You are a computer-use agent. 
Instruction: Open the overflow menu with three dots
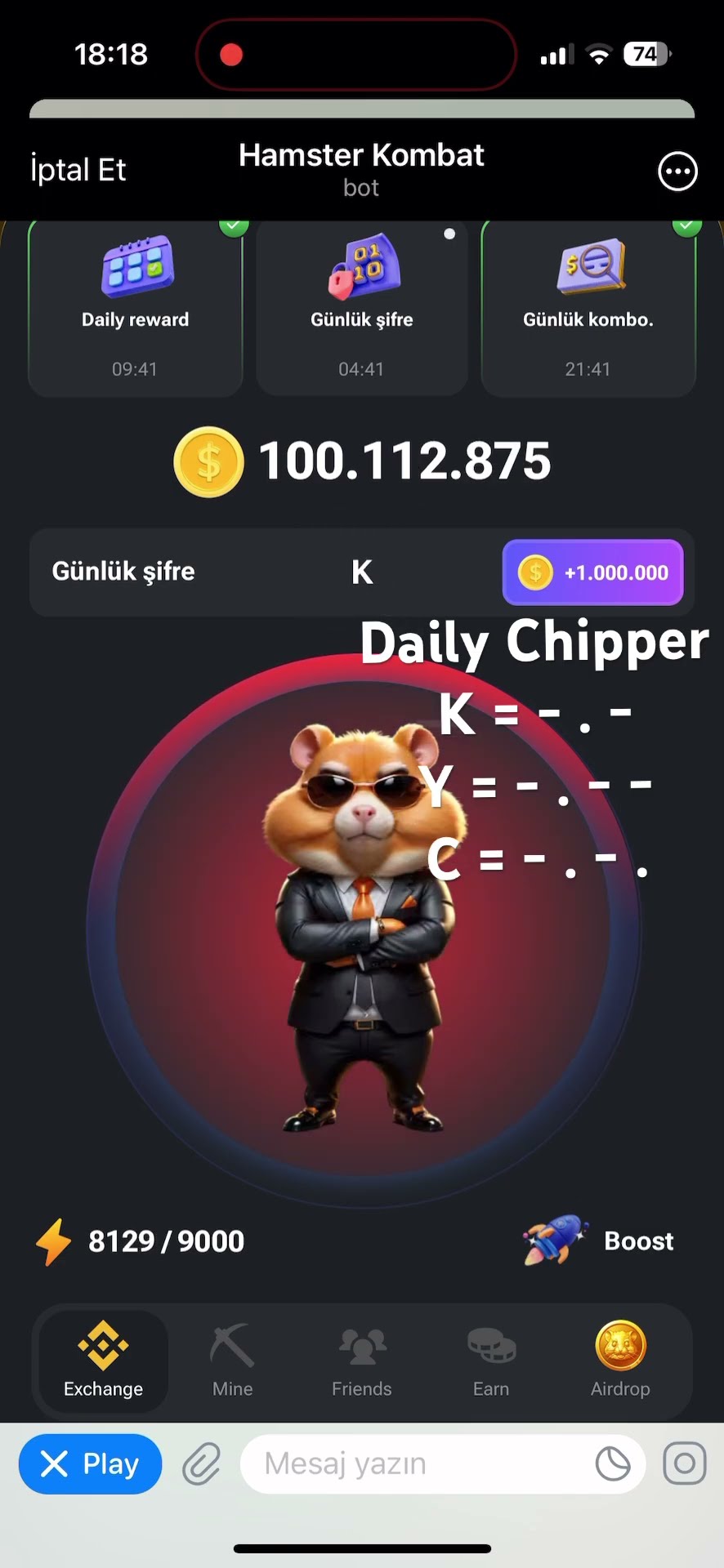(x=677, y=171)
